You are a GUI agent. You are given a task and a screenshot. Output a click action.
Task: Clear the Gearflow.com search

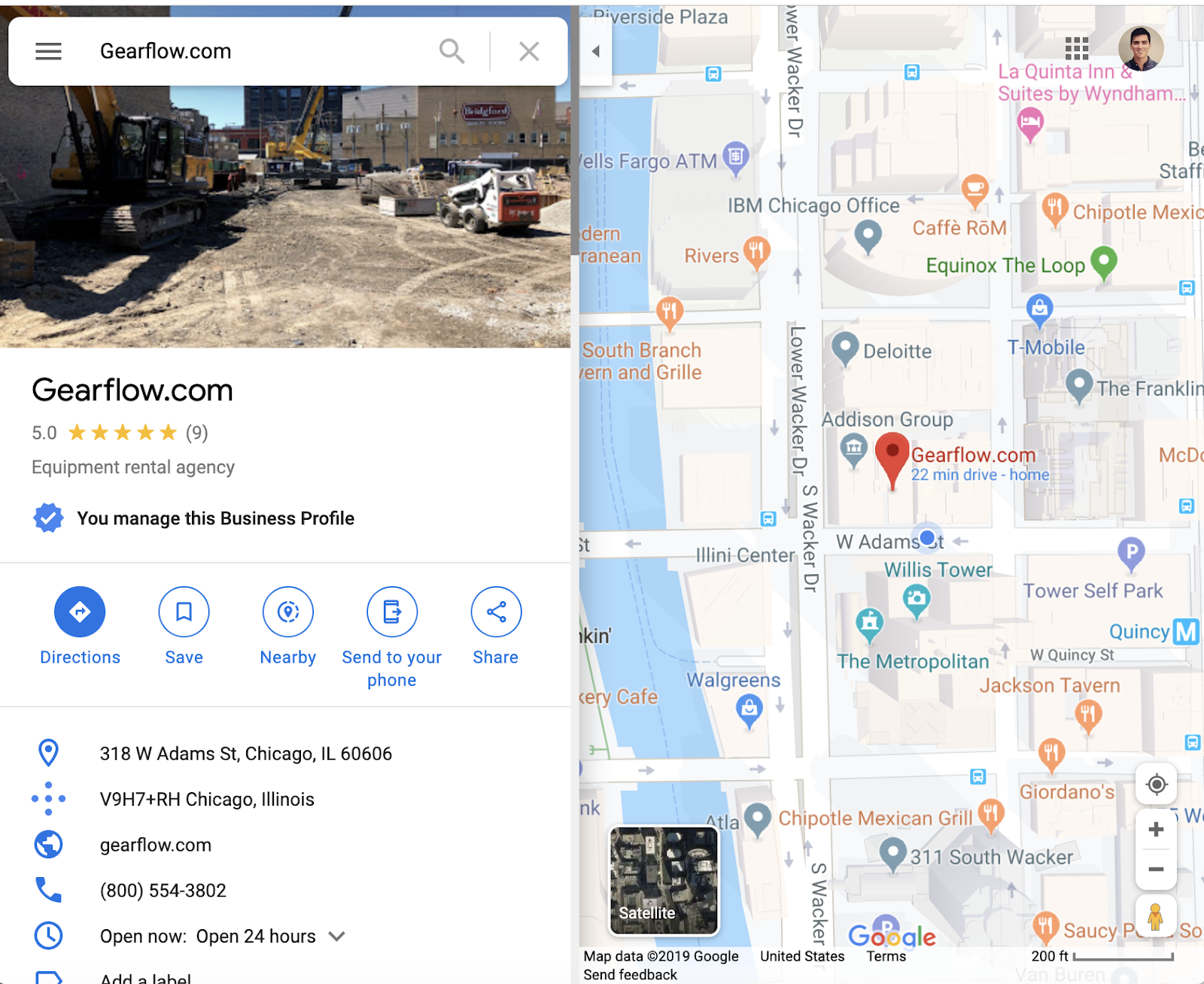coord(529,51)
